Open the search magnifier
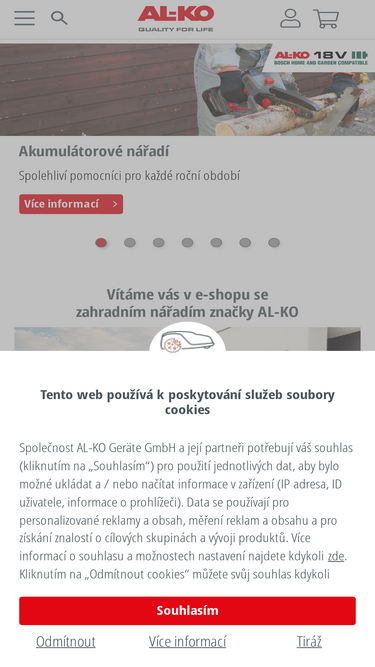 59,18
